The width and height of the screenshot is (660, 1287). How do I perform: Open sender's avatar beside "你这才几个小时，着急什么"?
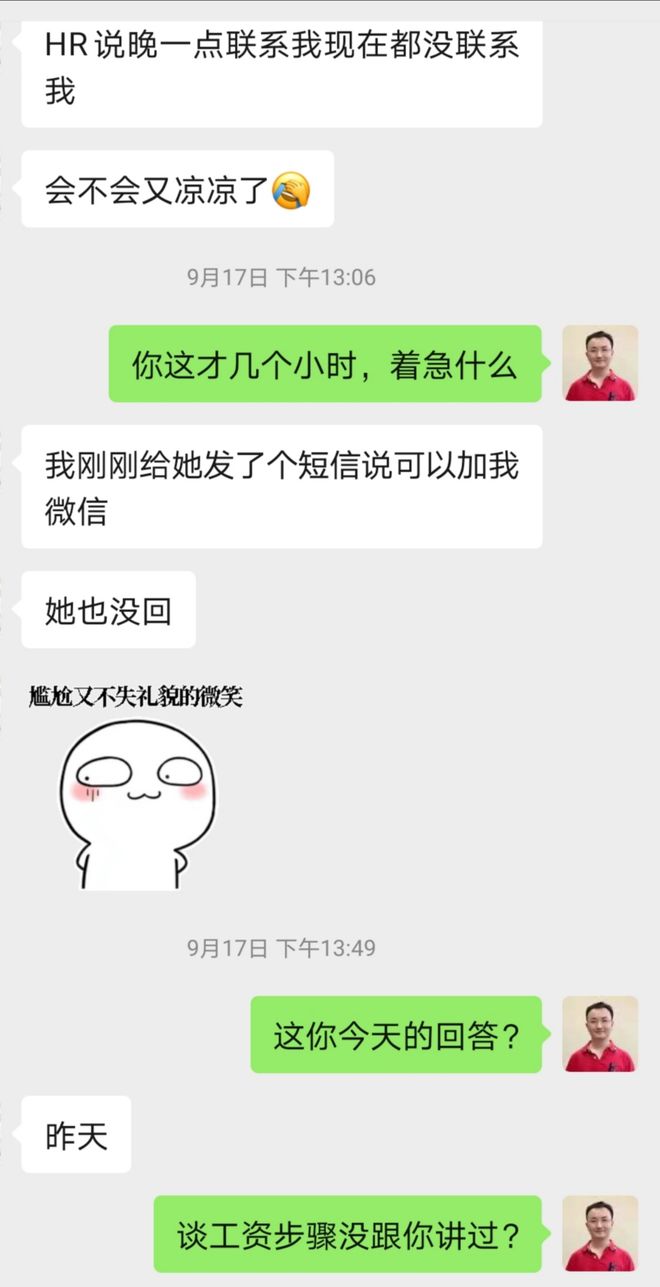pos(600,363)
